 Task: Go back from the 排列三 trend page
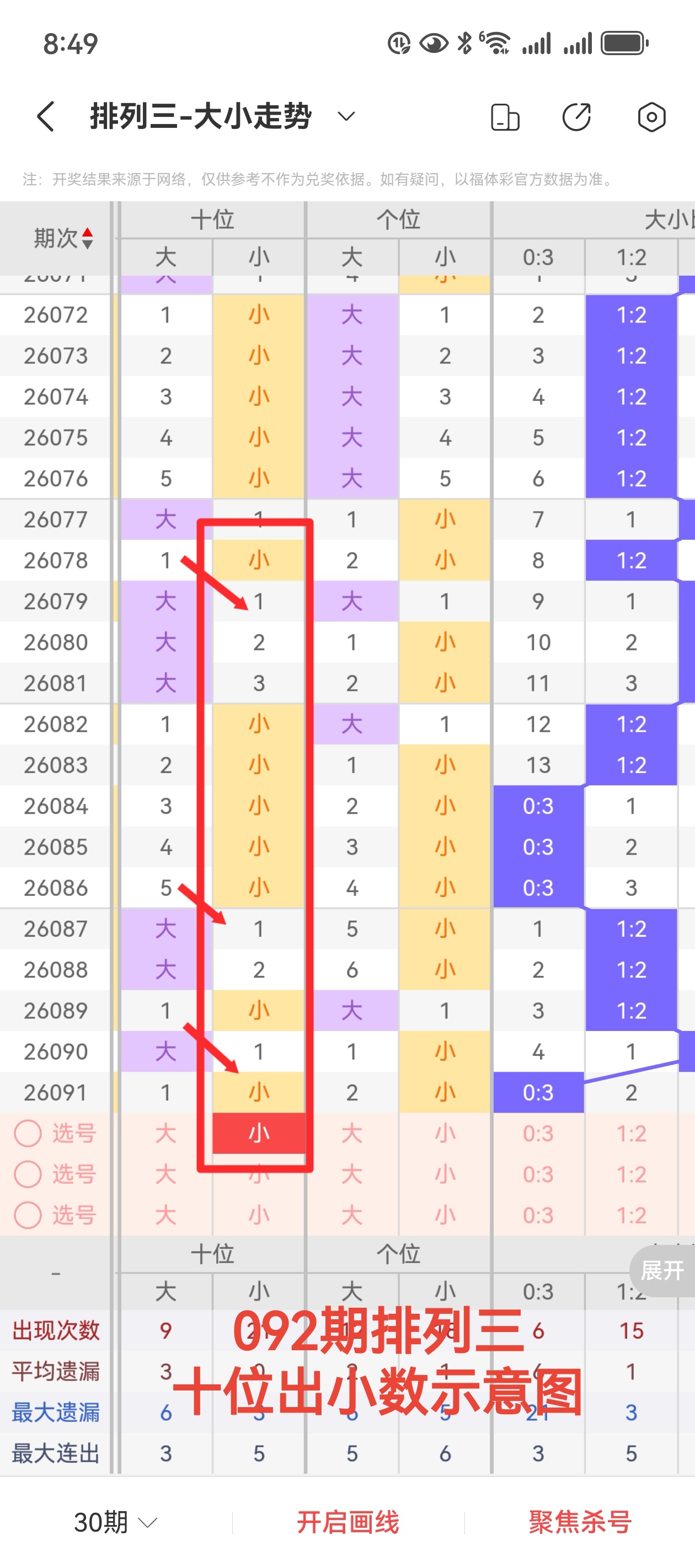coord(46,116)
